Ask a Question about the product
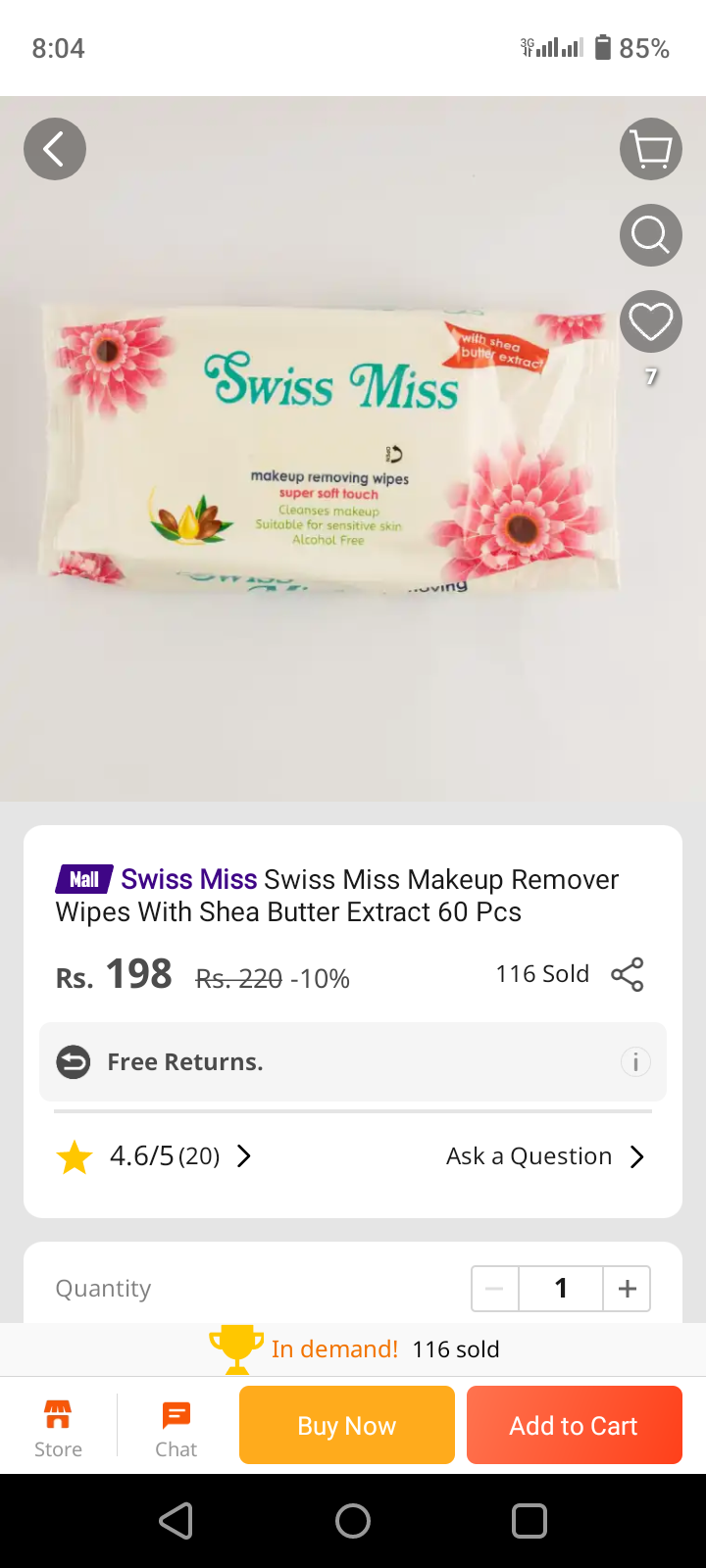 tap(544, 1156)
